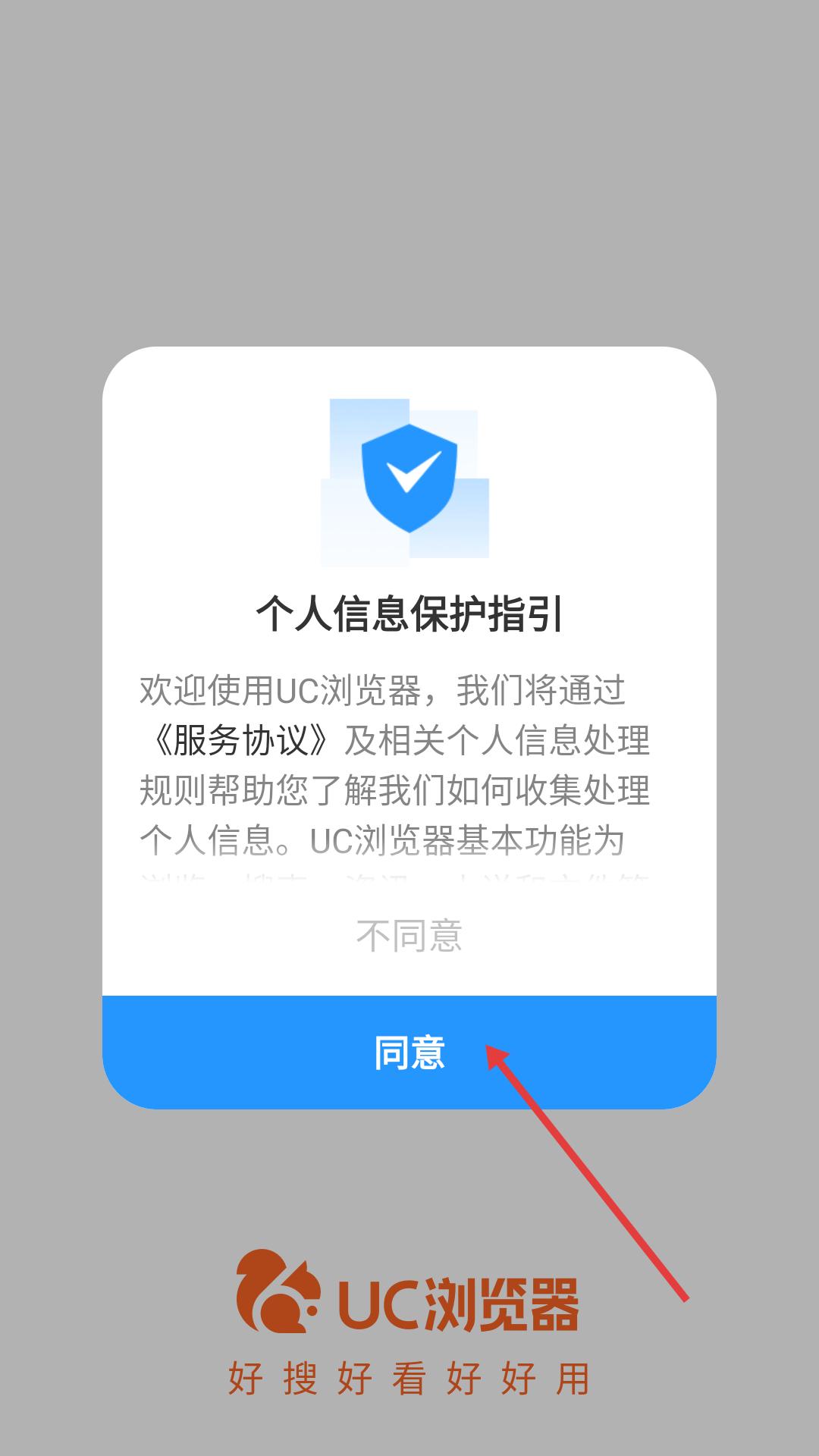
Task: Decline by tapping 不同意
Action: [409, 936]
